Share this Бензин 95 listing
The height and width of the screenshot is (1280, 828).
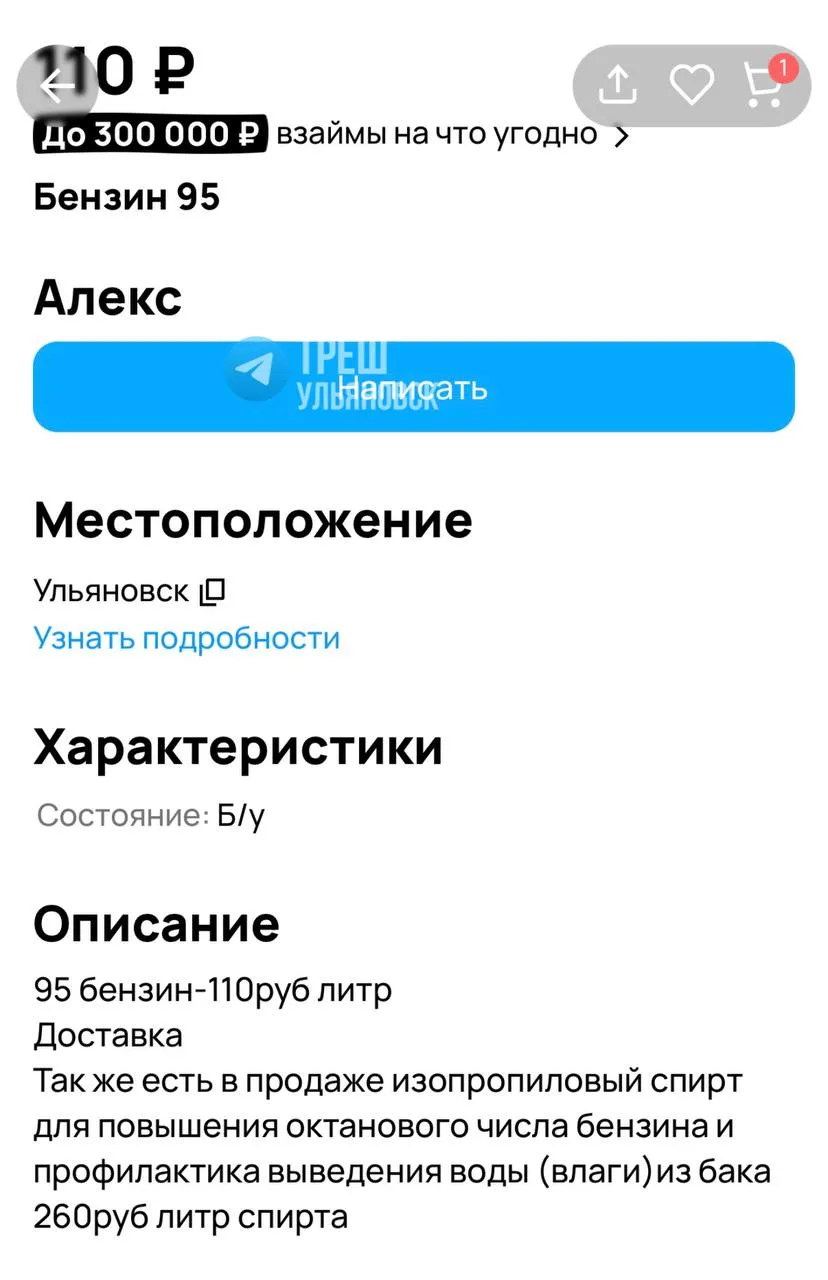[618, 85]
